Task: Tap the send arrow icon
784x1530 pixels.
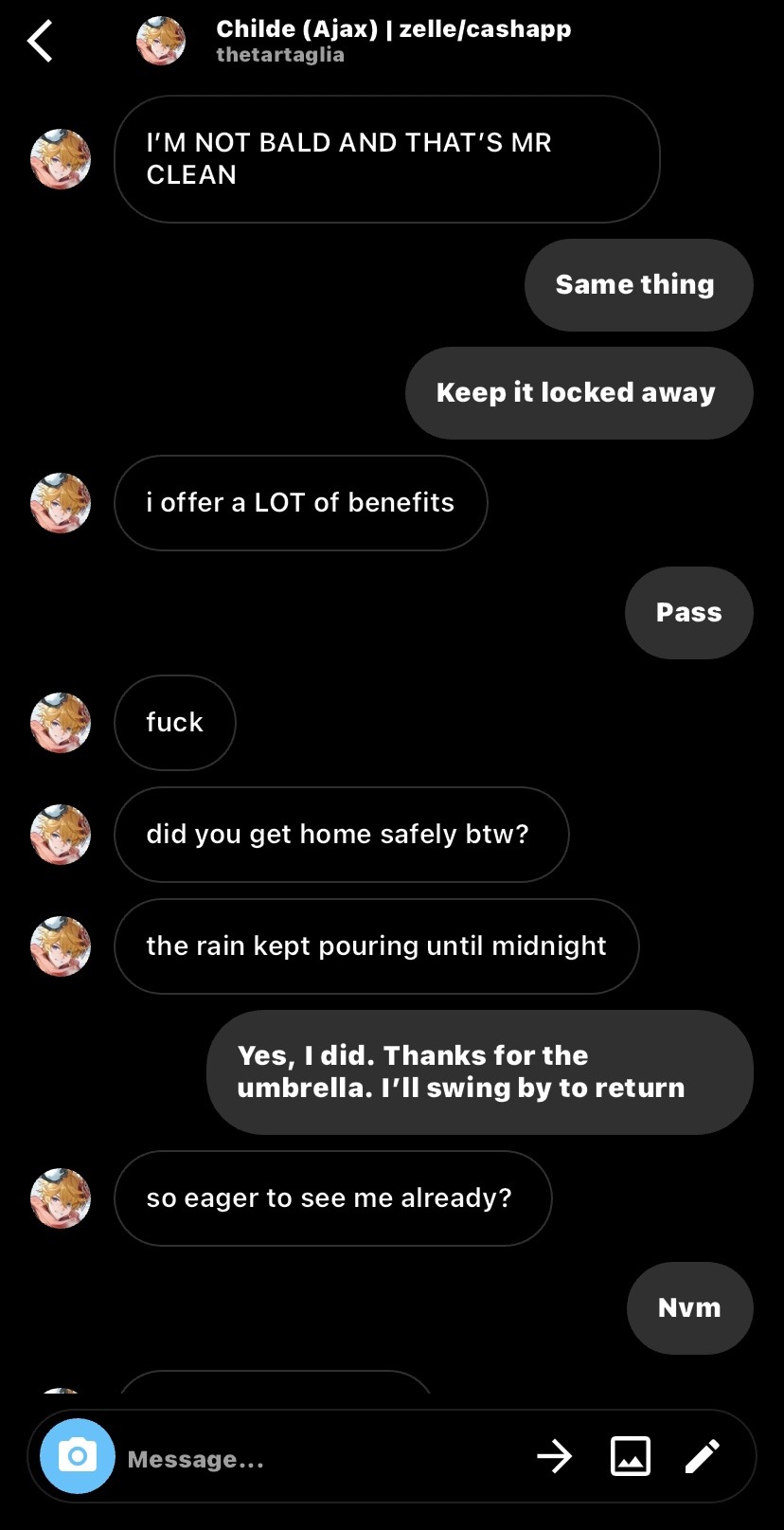Action: coord(555,1456)
